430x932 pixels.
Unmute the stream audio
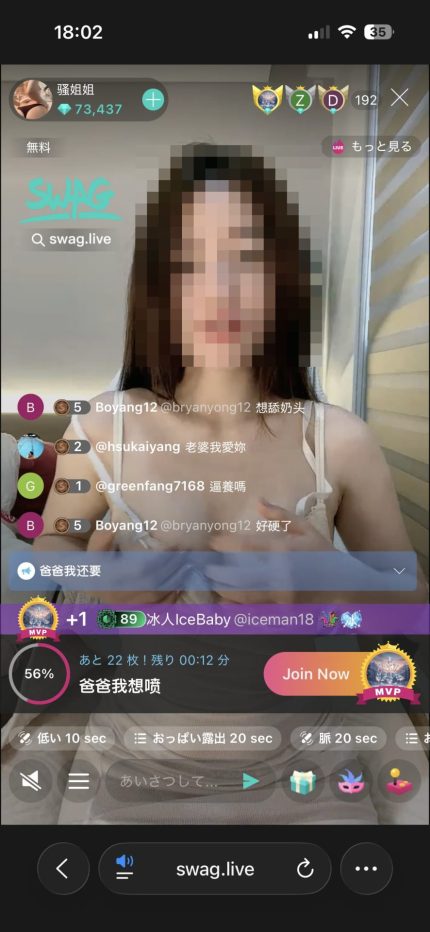coord(31,781)
